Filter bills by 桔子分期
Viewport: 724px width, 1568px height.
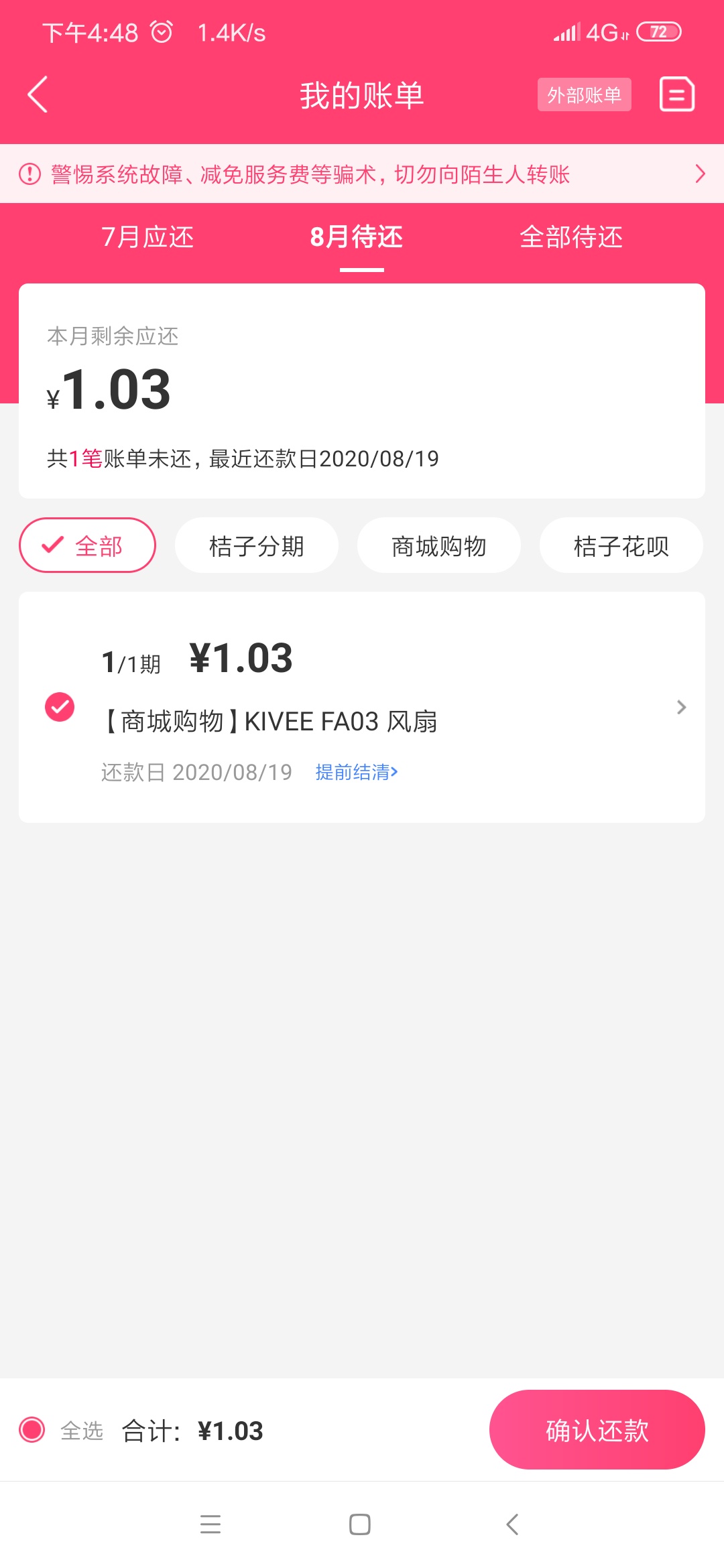[x=257, y=545]
